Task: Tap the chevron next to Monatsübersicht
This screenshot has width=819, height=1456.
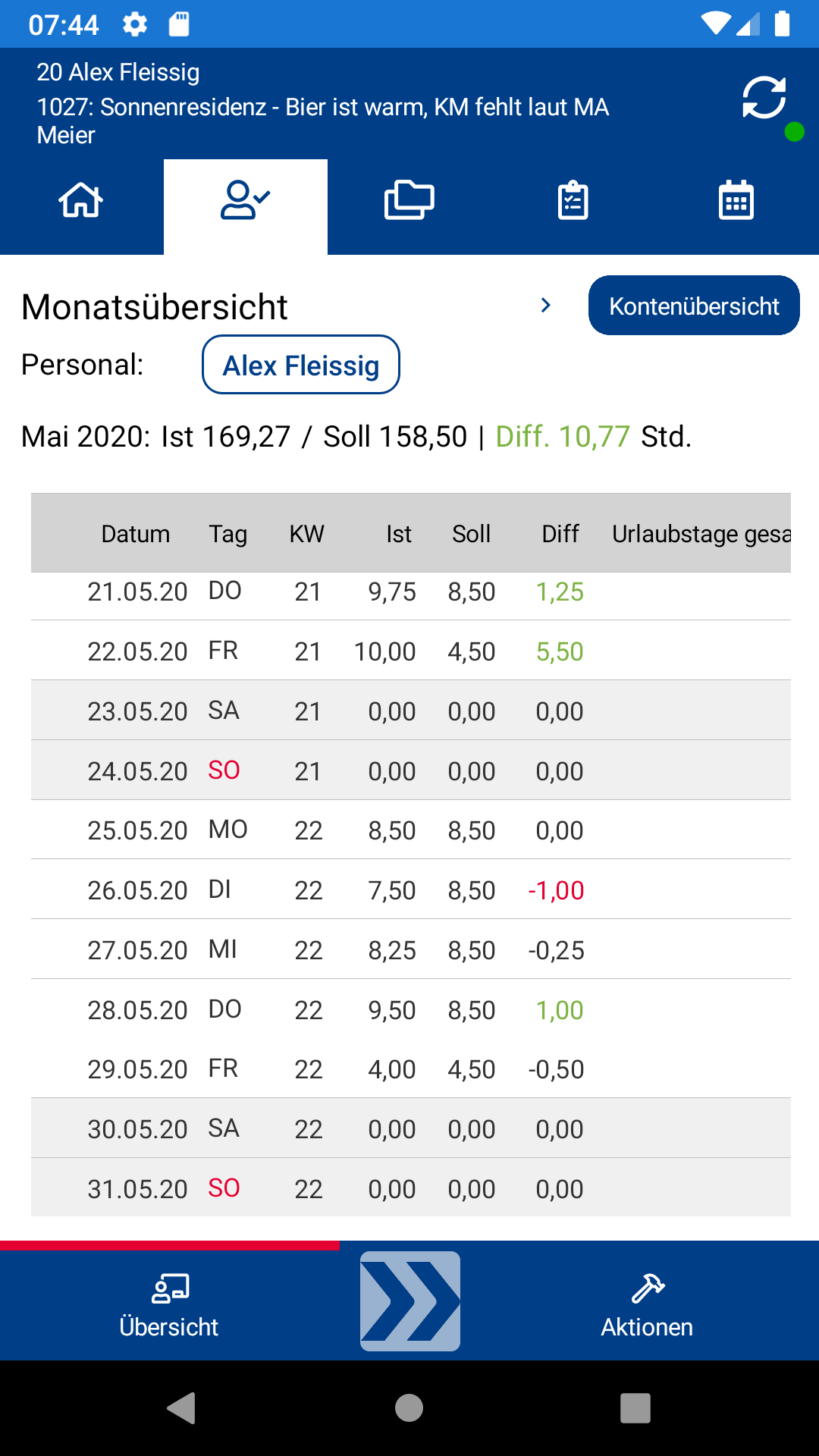Action: pos(545,306)
